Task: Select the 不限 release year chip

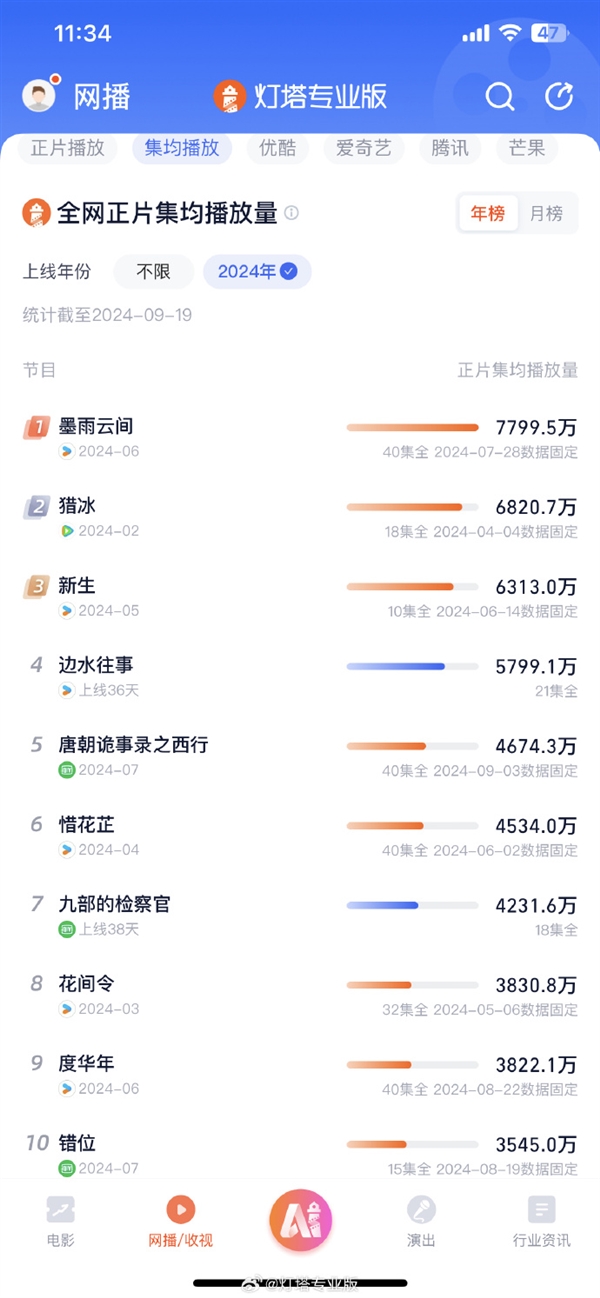Action: pos(154,271)
